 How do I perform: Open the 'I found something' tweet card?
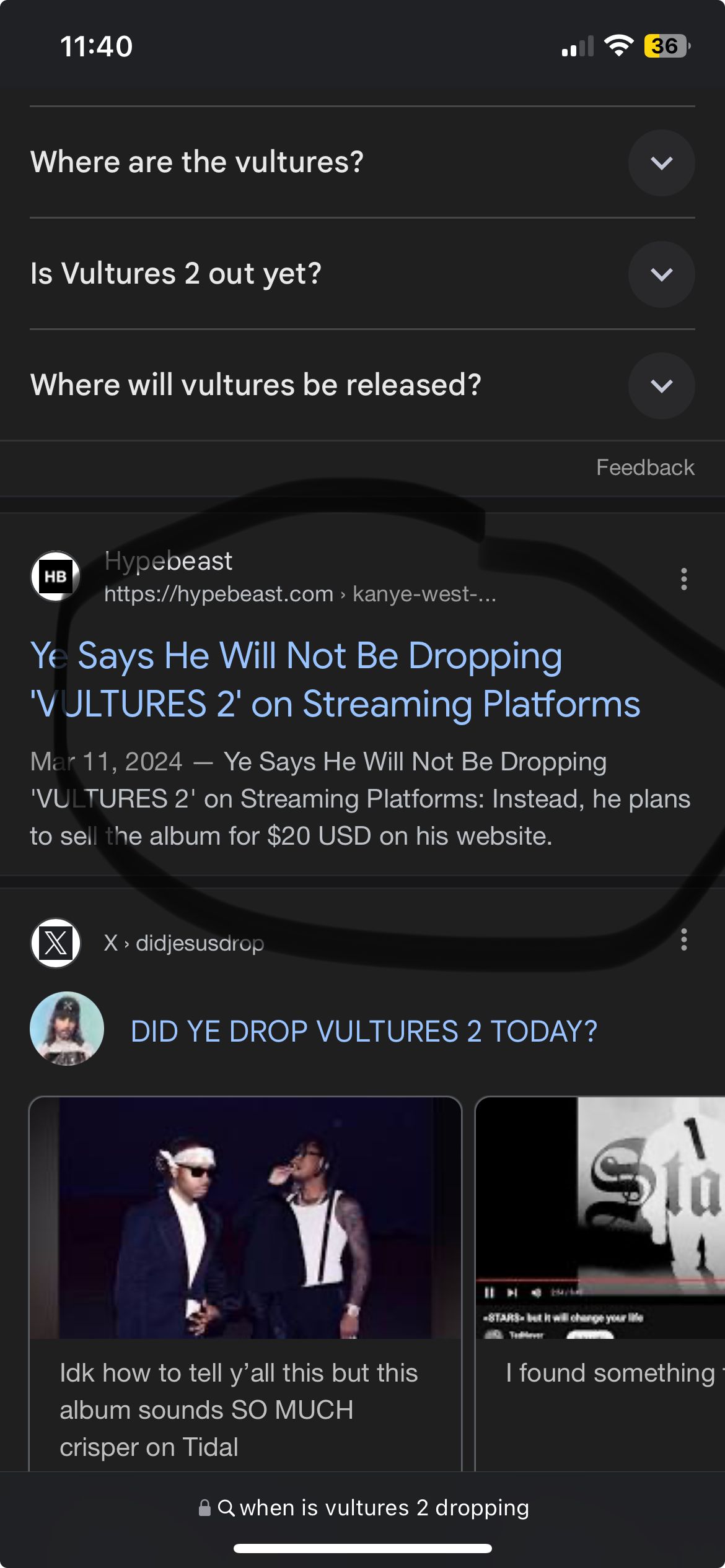tap(600, 1282)
